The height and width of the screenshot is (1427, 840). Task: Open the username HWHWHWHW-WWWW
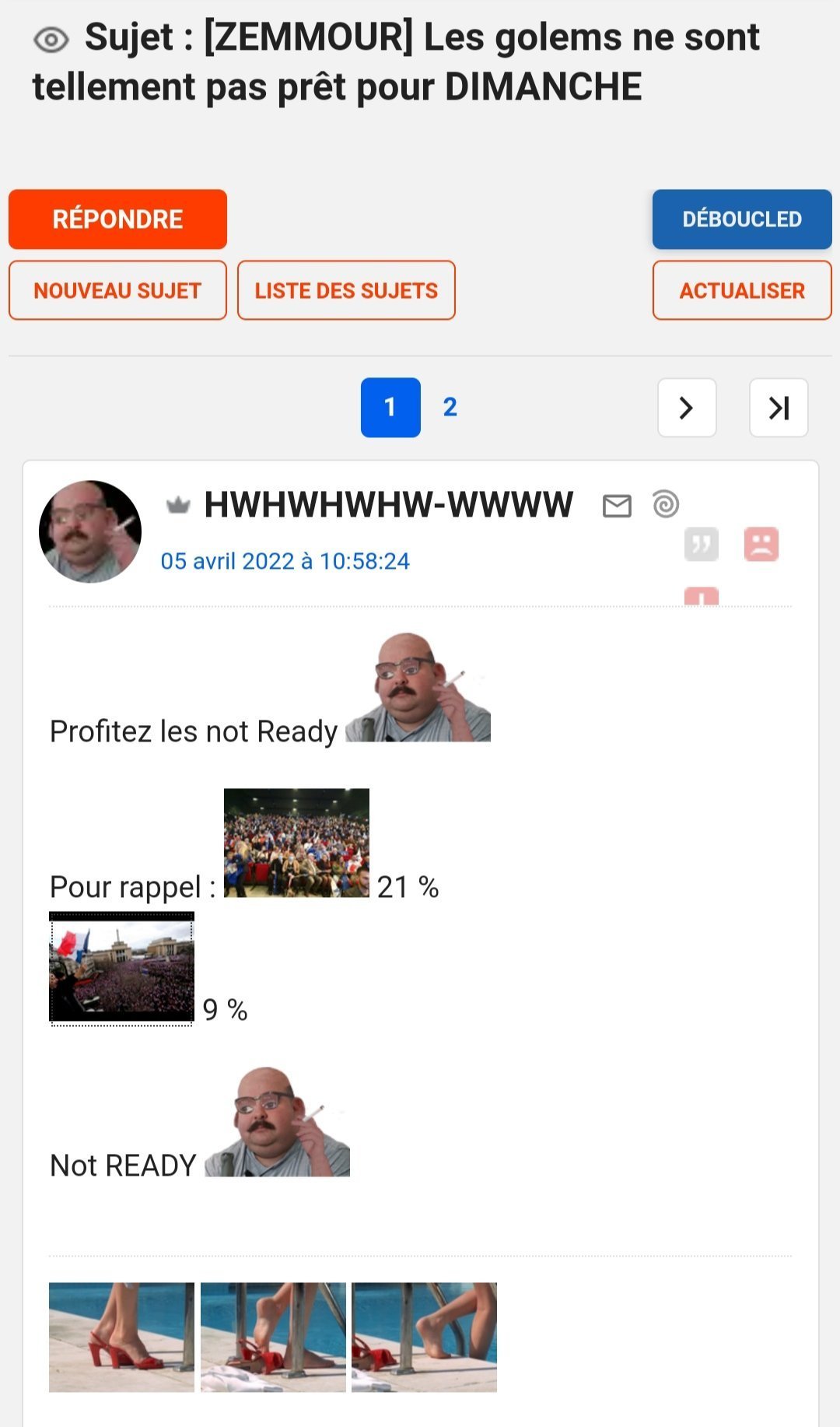388,505
